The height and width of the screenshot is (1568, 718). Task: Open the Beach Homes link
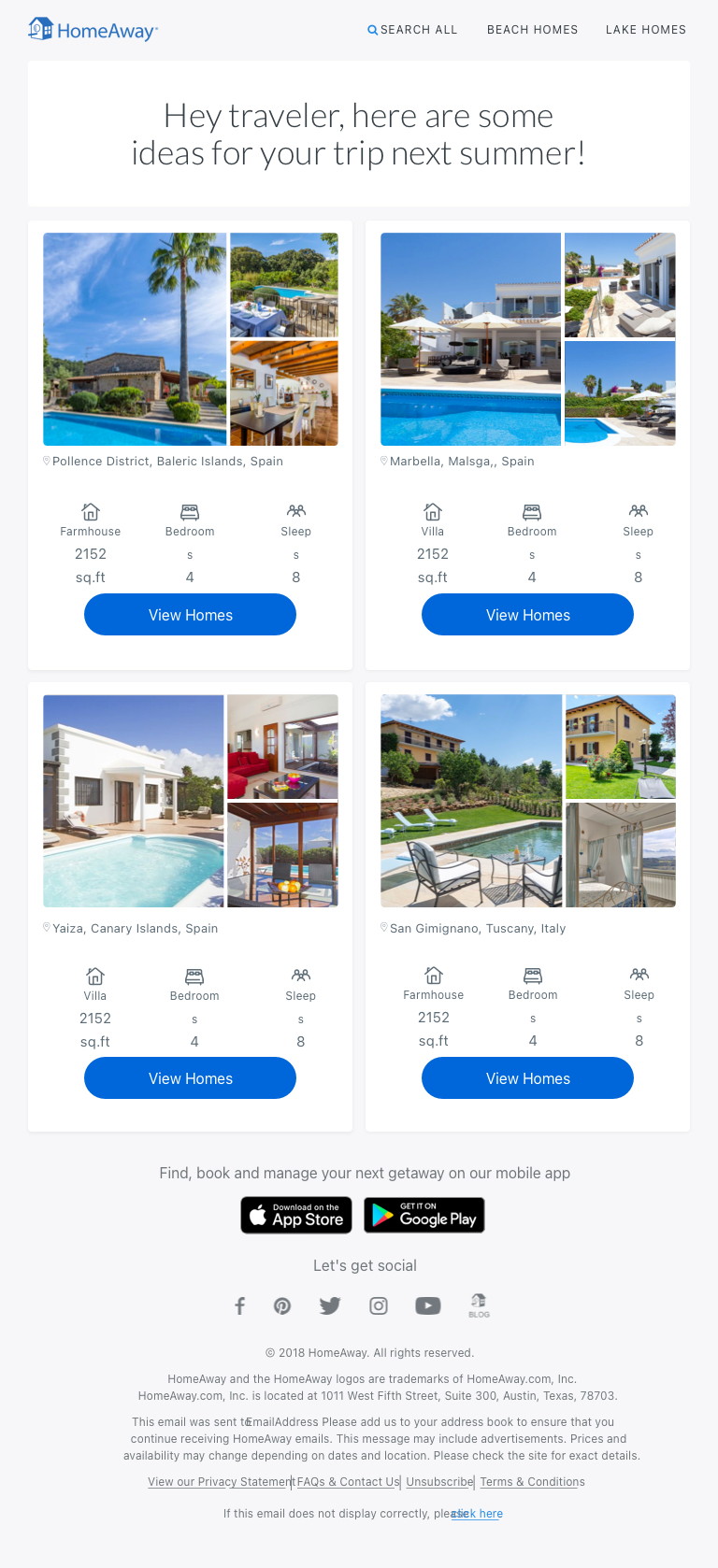pyautogui.click(x=532, y=30)
